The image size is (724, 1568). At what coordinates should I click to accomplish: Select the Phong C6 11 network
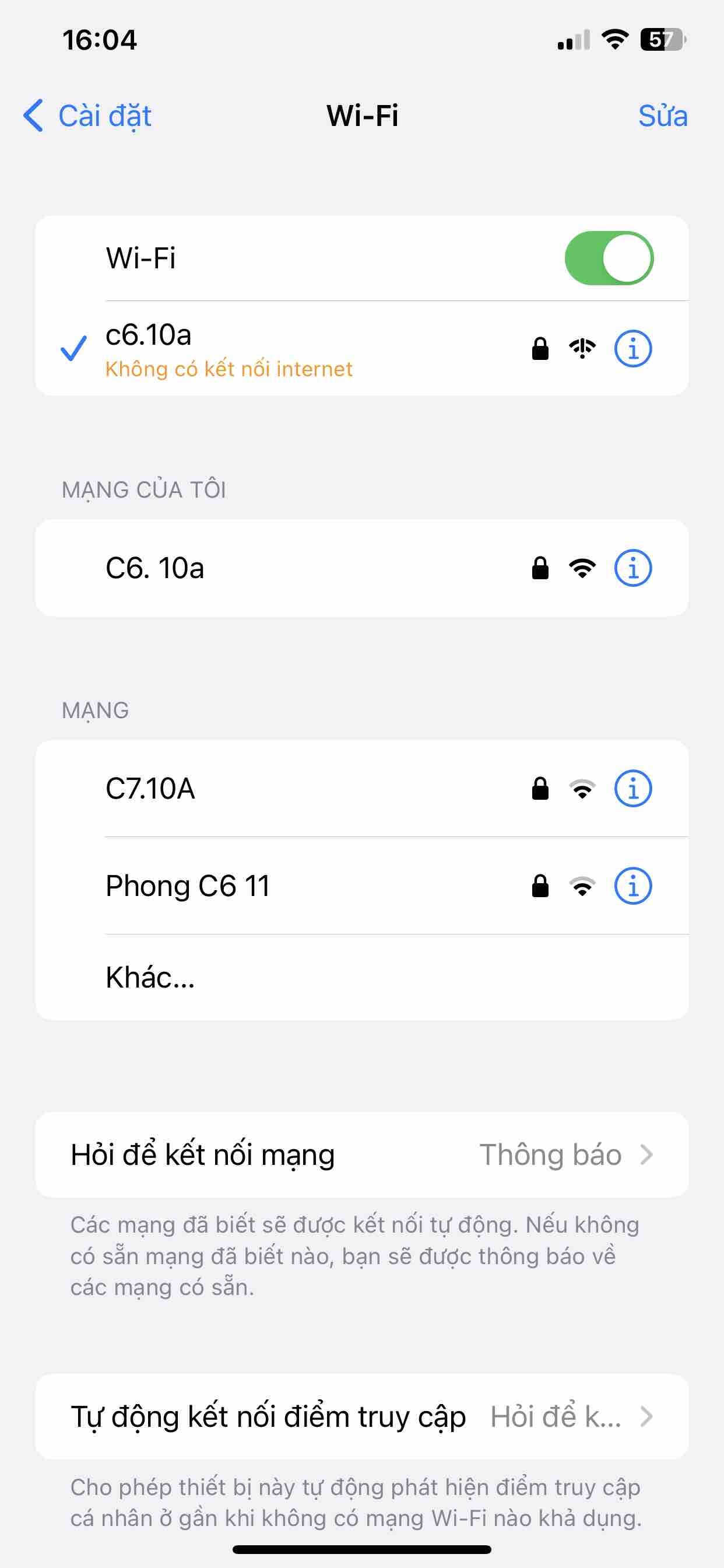point(187,885)
